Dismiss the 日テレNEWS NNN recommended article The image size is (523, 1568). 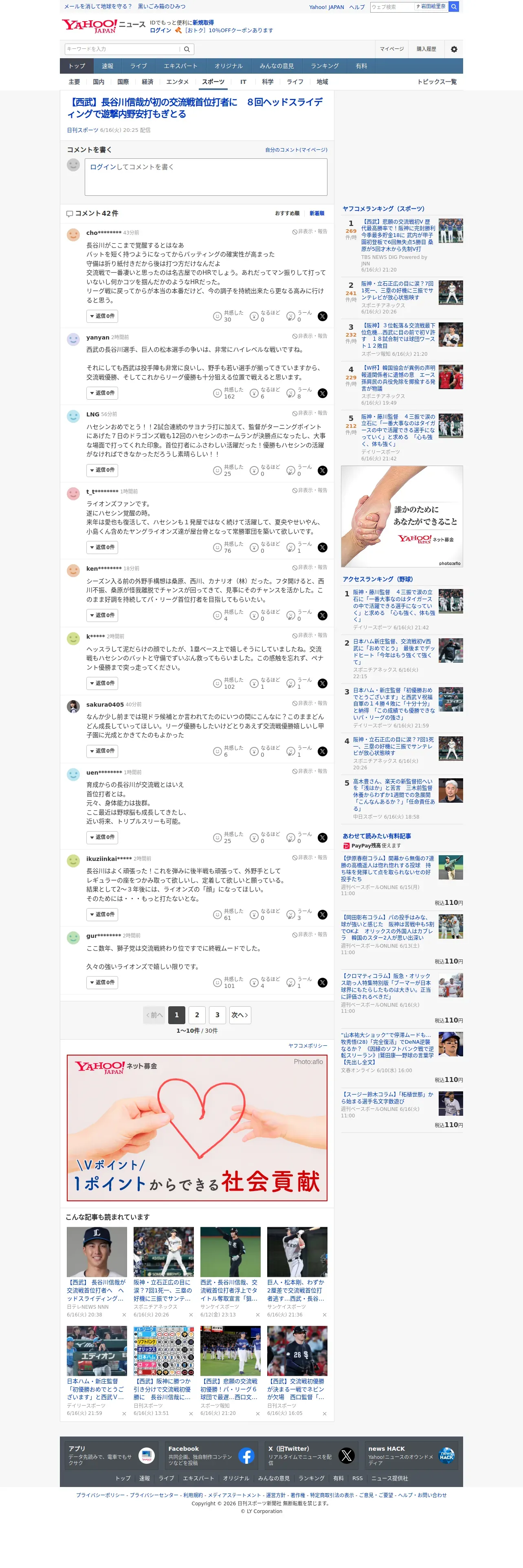point(124,1315)
